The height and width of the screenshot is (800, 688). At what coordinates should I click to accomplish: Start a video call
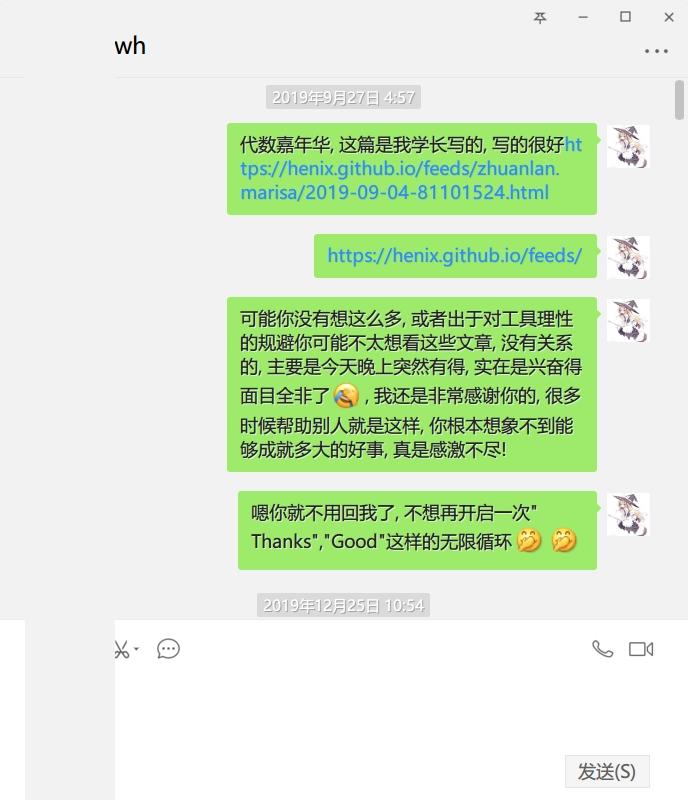[x=641, y=649]
